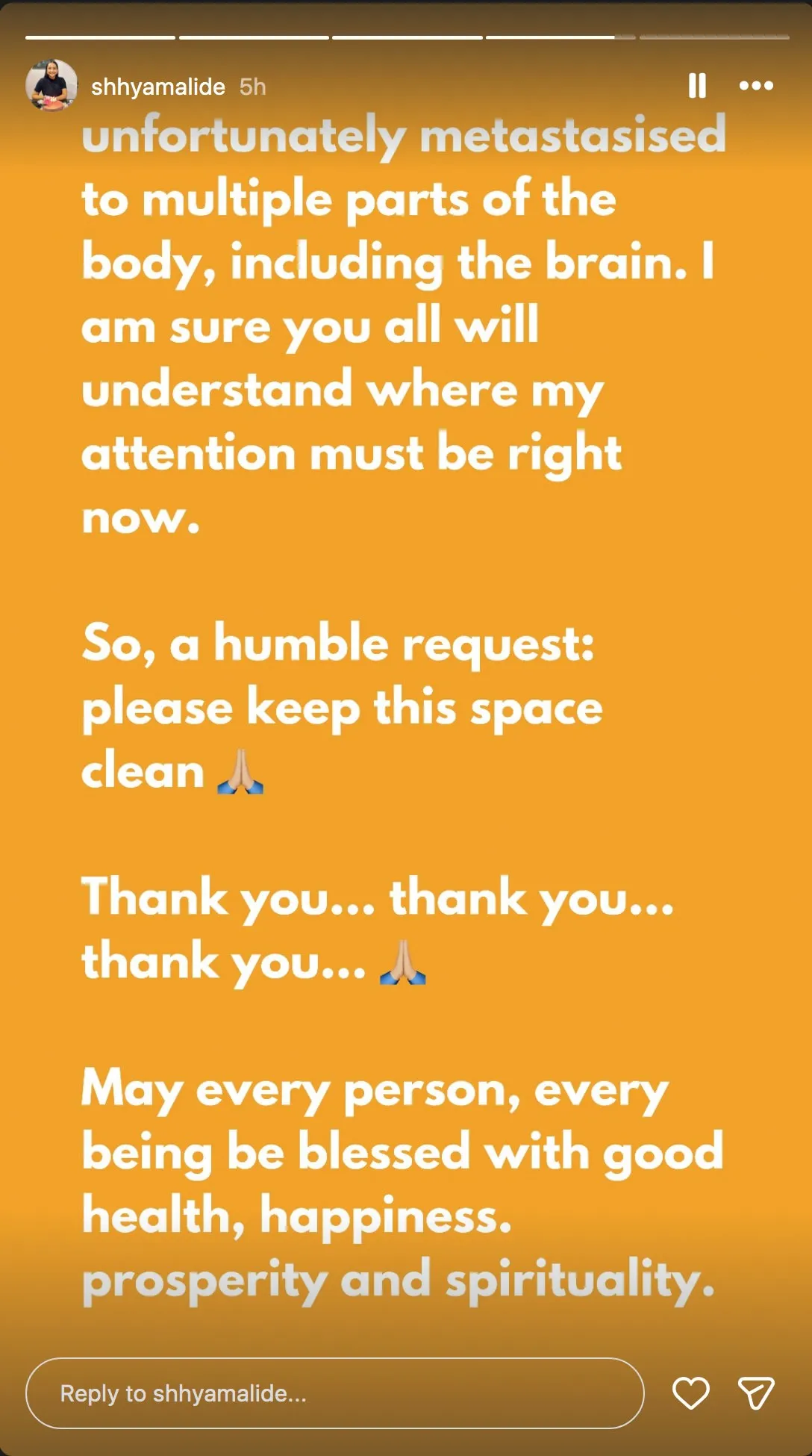812x1456 pixels.
Task: Share this story via the send icon
Action: tap(755, 1393)
